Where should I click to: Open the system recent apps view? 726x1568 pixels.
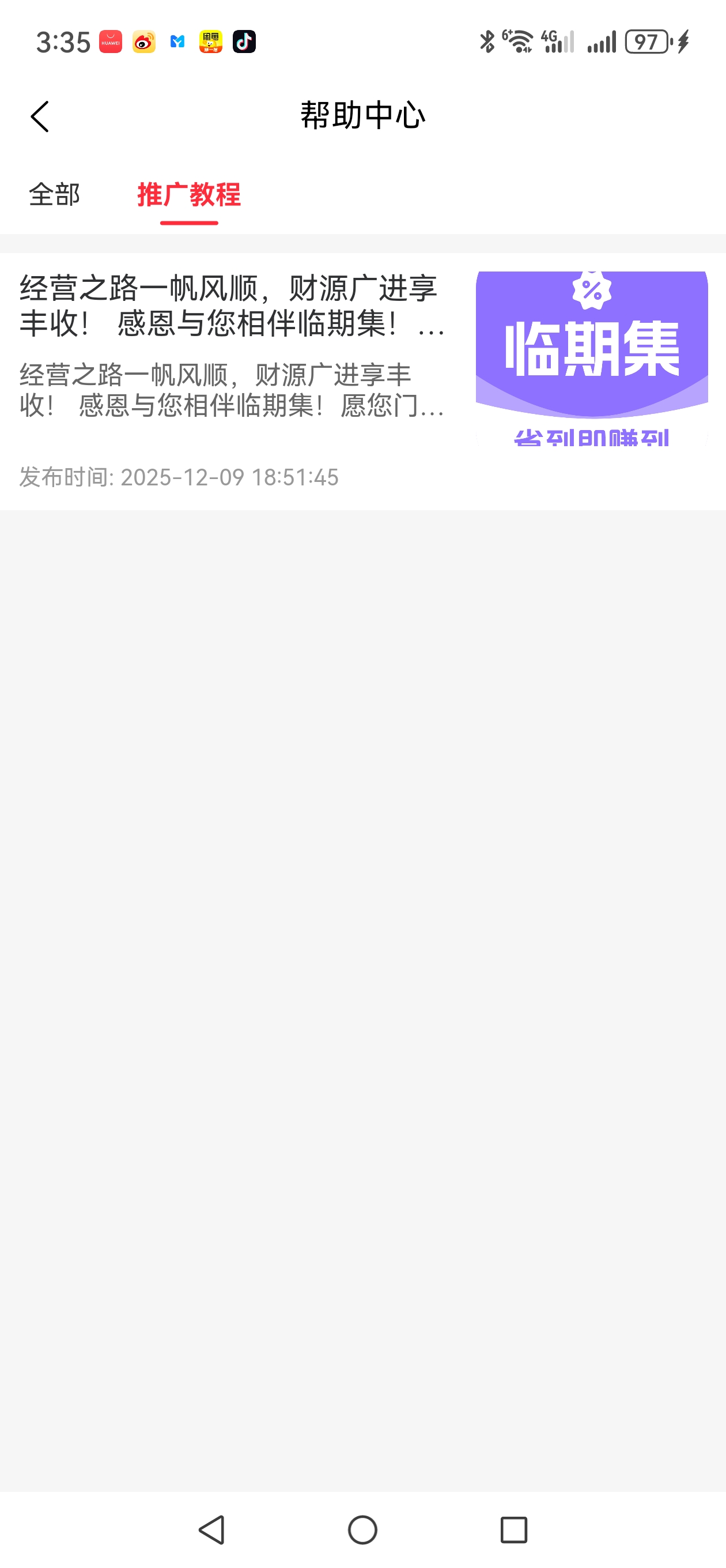click(x=513, y=1529)
